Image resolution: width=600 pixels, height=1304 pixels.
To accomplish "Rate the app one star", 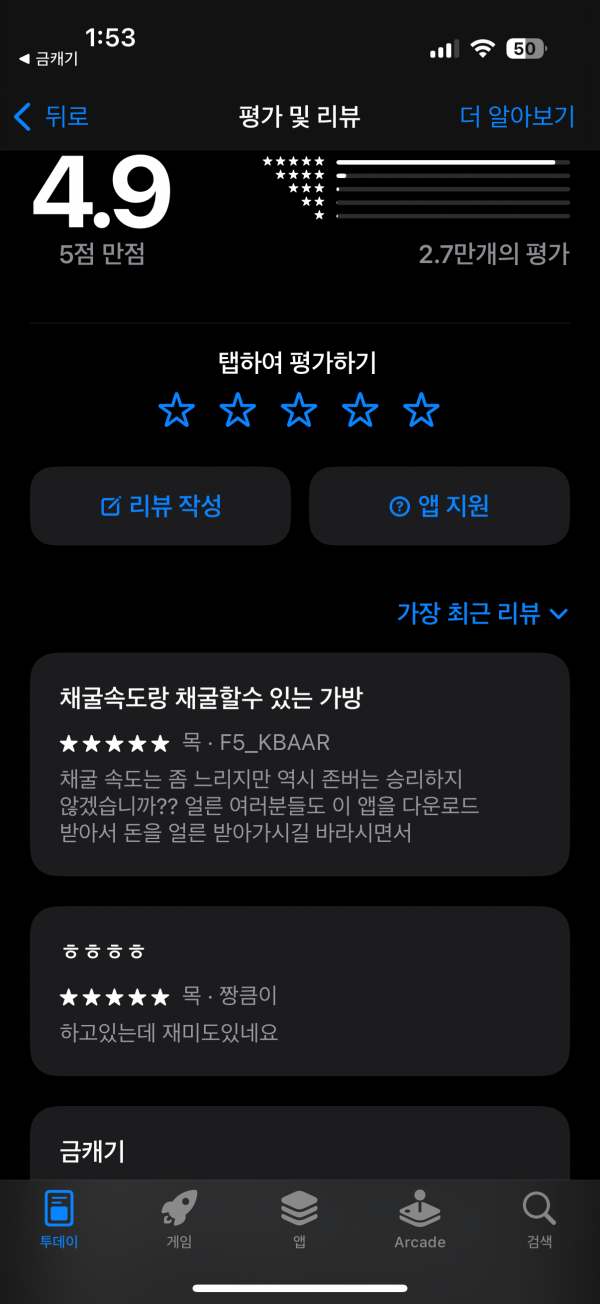I will pyautogui.click(x=177, y=410).
